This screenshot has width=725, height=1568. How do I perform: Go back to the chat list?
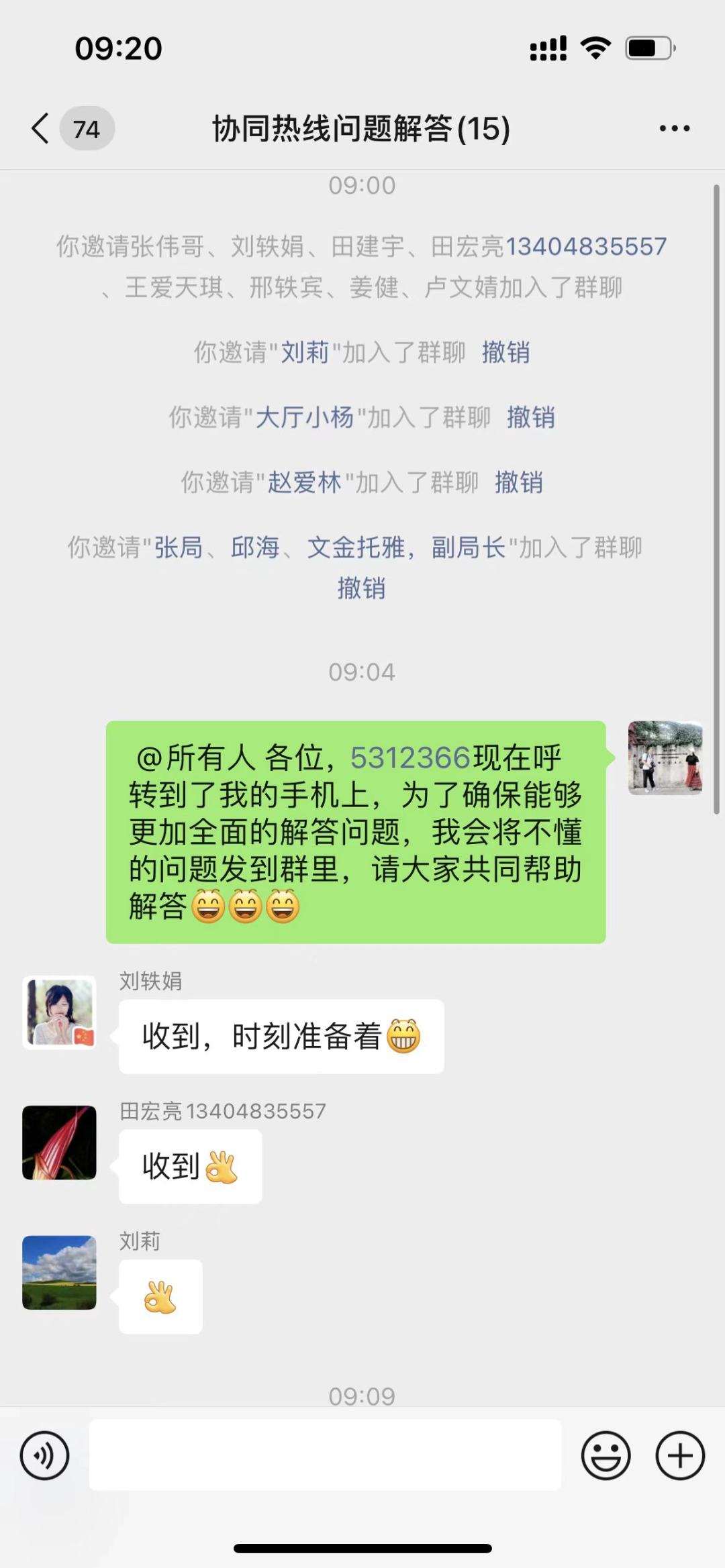point(42,128)
